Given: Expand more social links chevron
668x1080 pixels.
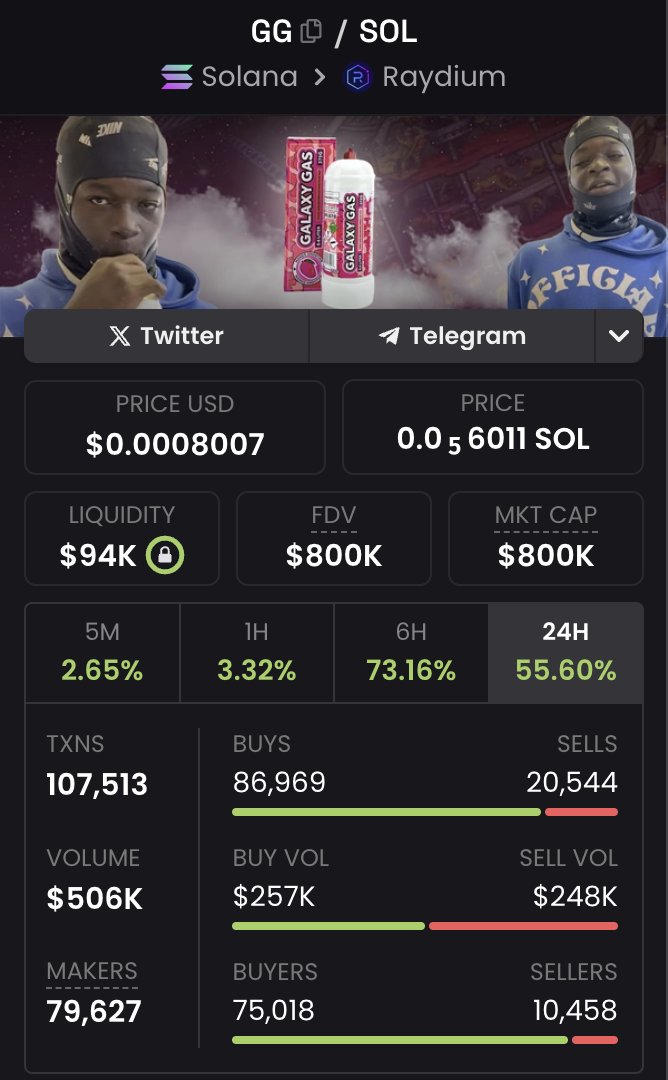Looking at the screenshot, I should pos(619,336).
